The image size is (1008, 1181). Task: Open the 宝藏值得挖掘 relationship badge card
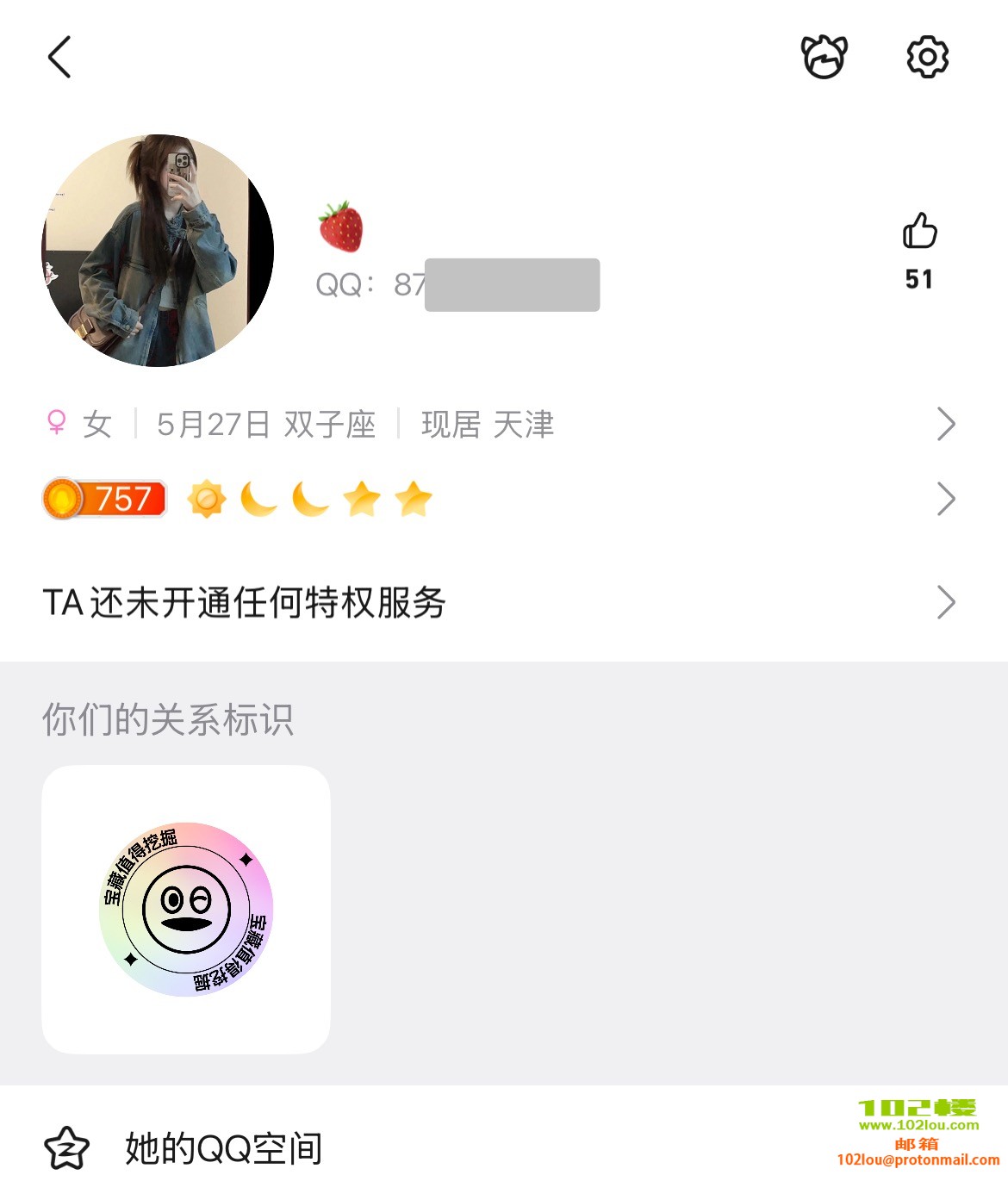(x=186, y=909)
